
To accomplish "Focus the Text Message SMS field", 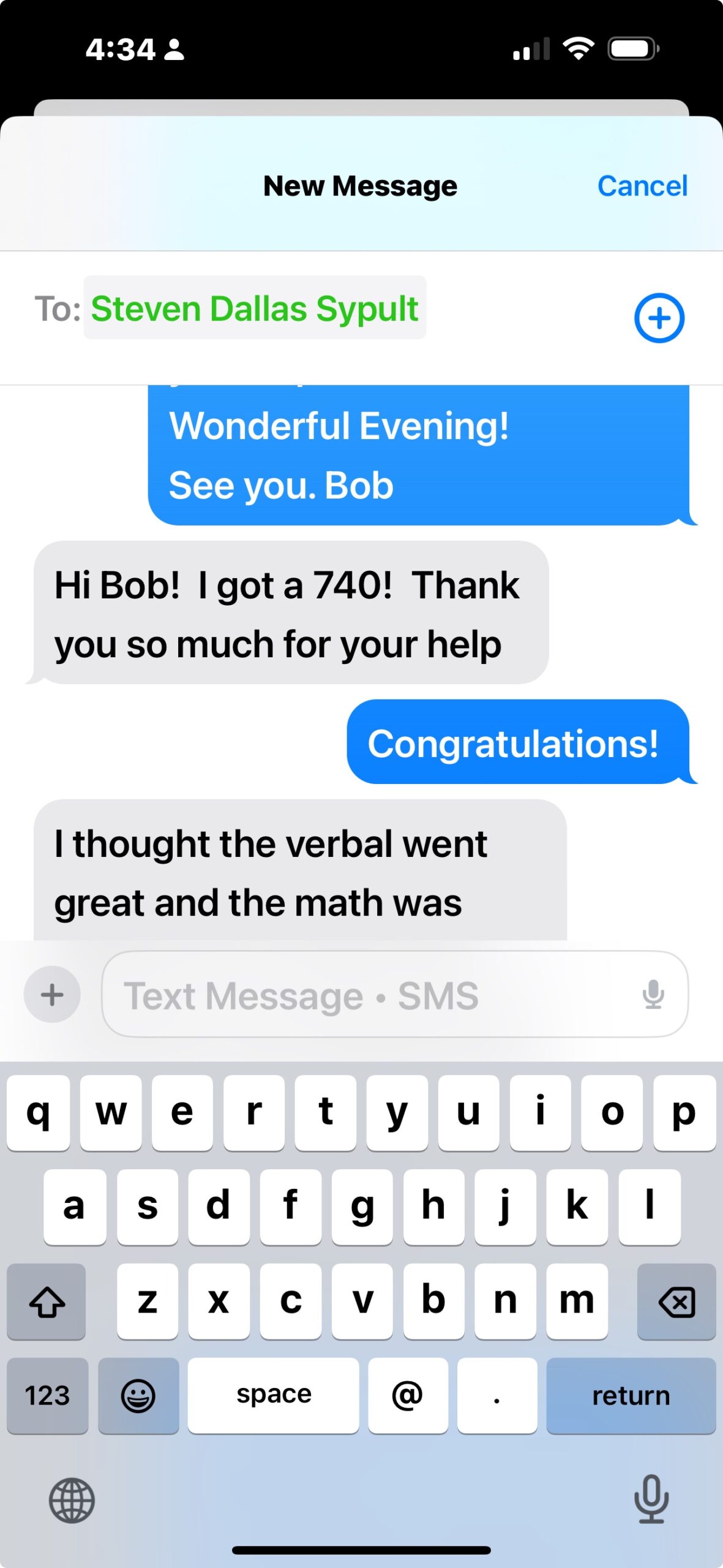I will pos(367,995).
